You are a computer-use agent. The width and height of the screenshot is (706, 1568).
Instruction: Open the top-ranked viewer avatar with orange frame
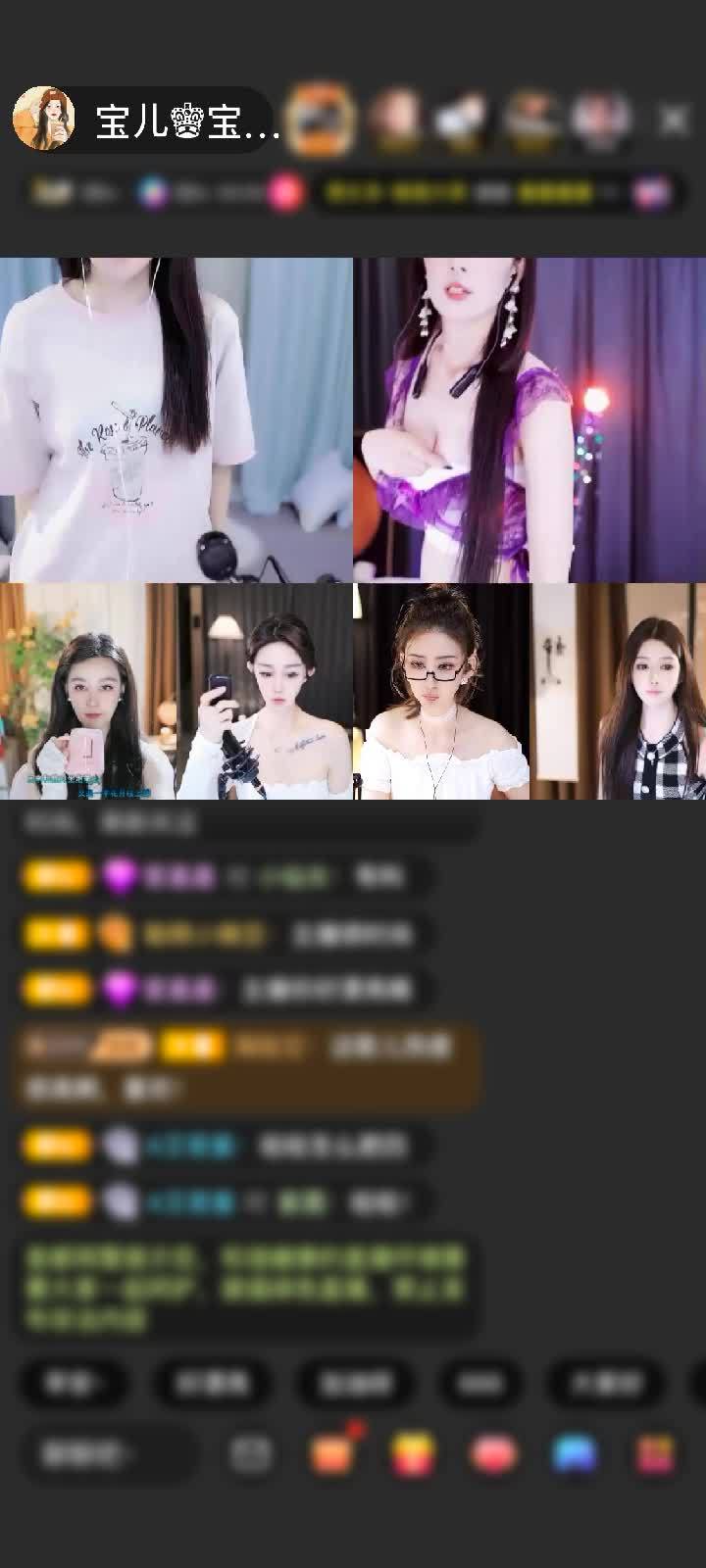coord(323,119)
